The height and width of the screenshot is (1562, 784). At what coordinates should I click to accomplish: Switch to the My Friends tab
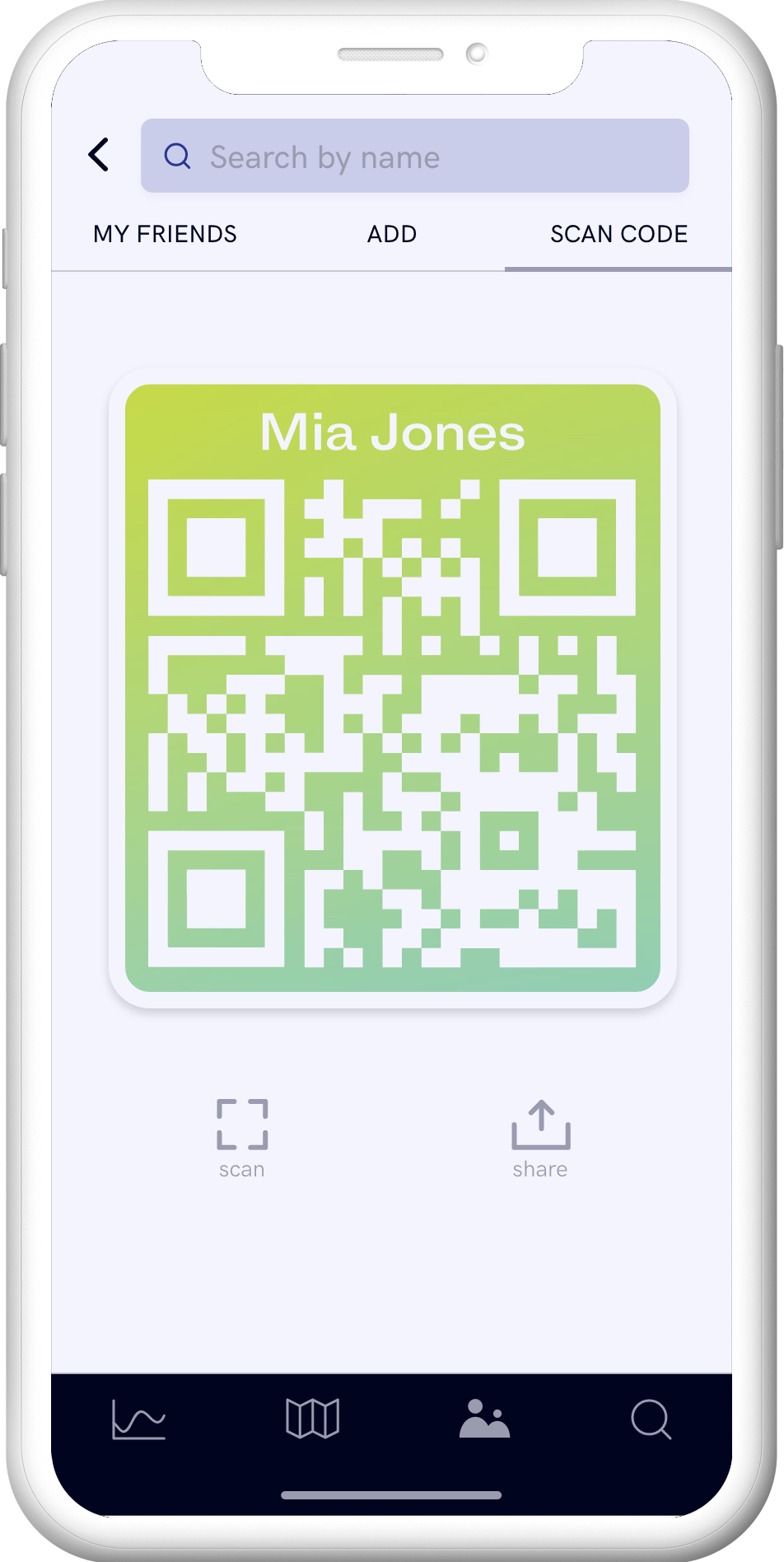(165, 235)
